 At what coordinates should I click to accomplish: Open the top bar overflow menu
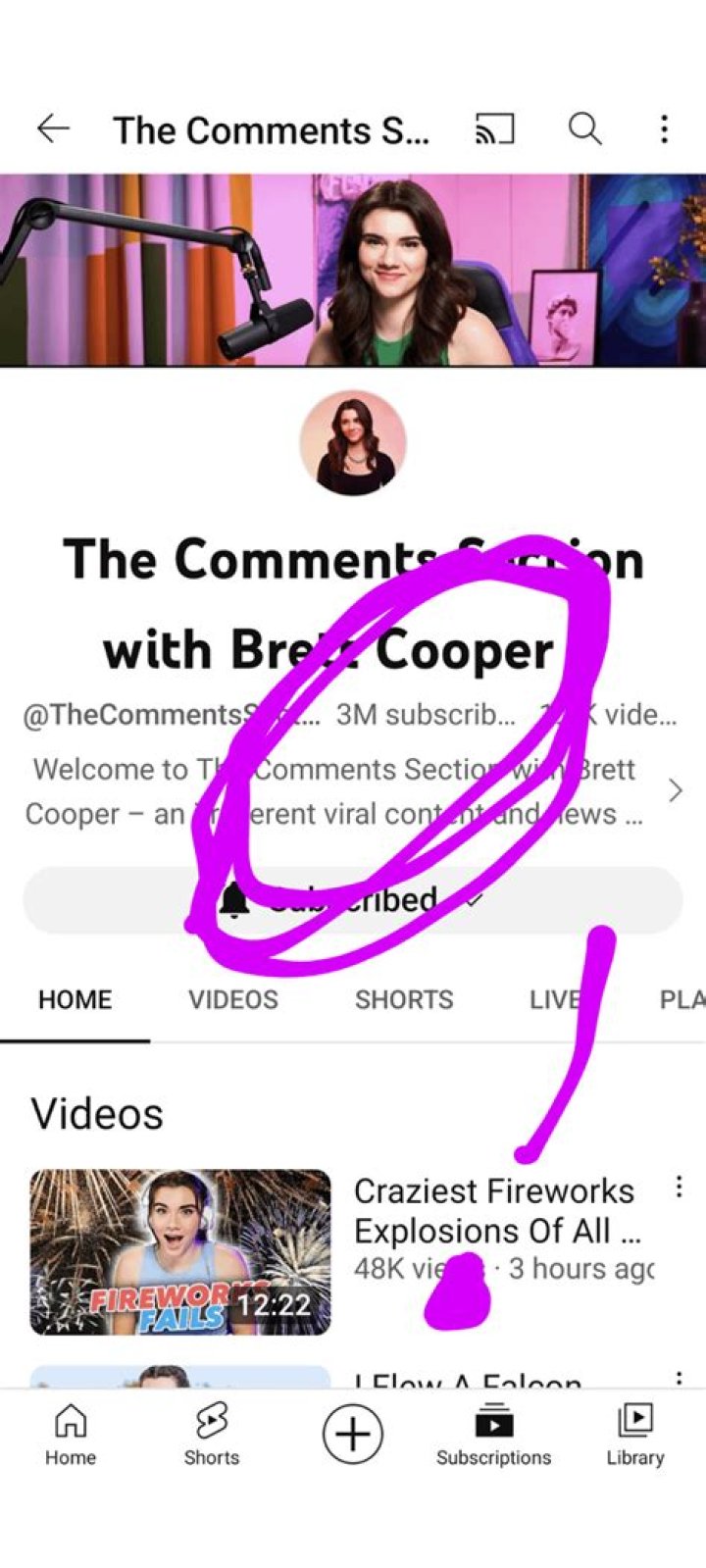point(665,128)
